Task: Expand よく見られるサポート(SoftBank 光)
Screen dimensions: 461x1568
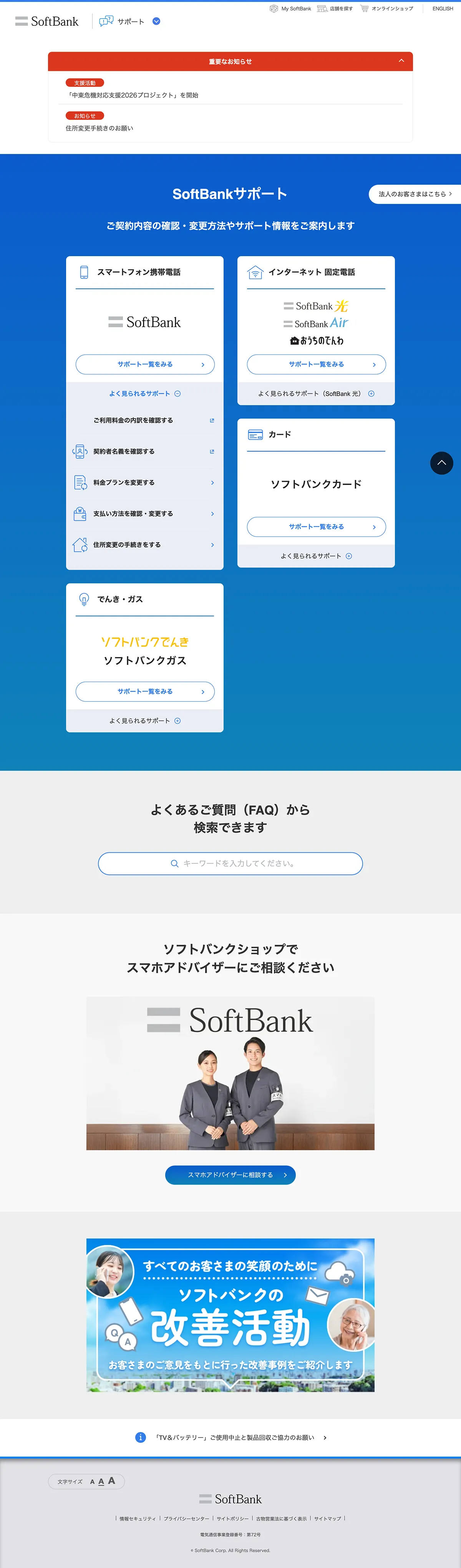Action: (316, 394)
